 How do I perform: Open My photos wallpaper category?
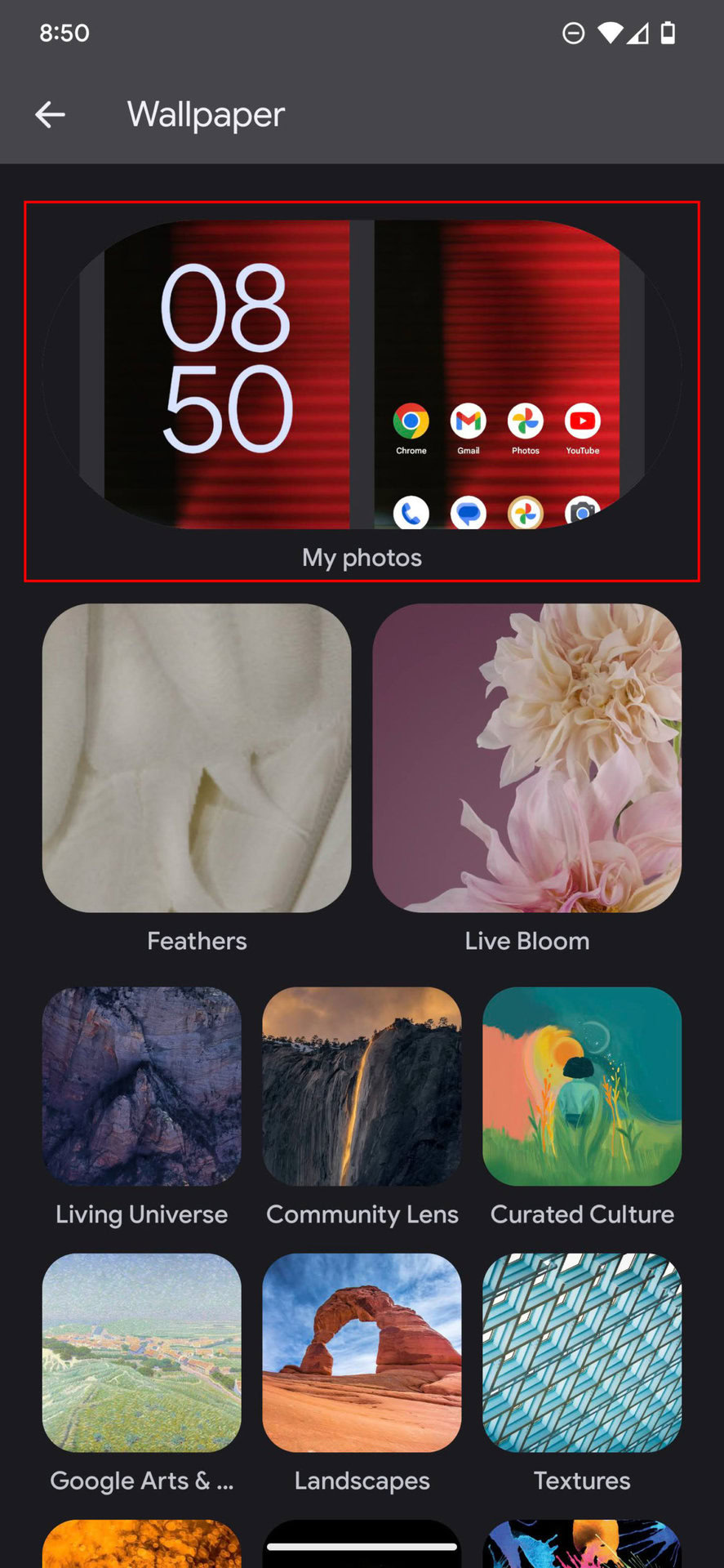pos(362,390)
